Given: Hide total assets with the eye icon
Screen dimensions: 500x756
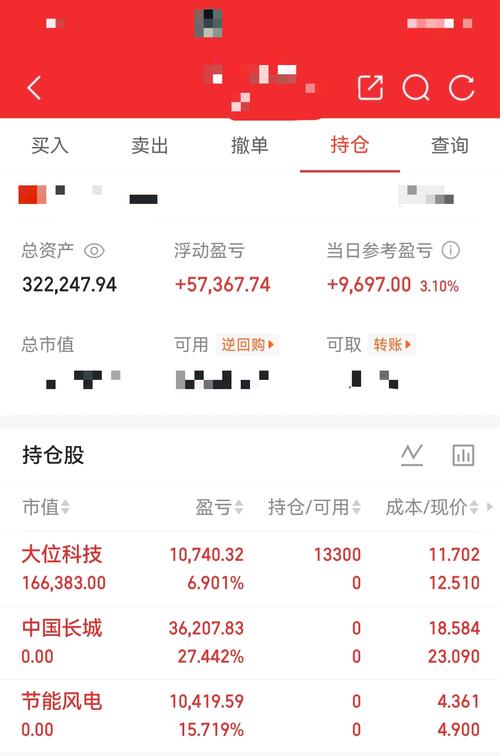Looking at the screenshot, I should point(94,251).
